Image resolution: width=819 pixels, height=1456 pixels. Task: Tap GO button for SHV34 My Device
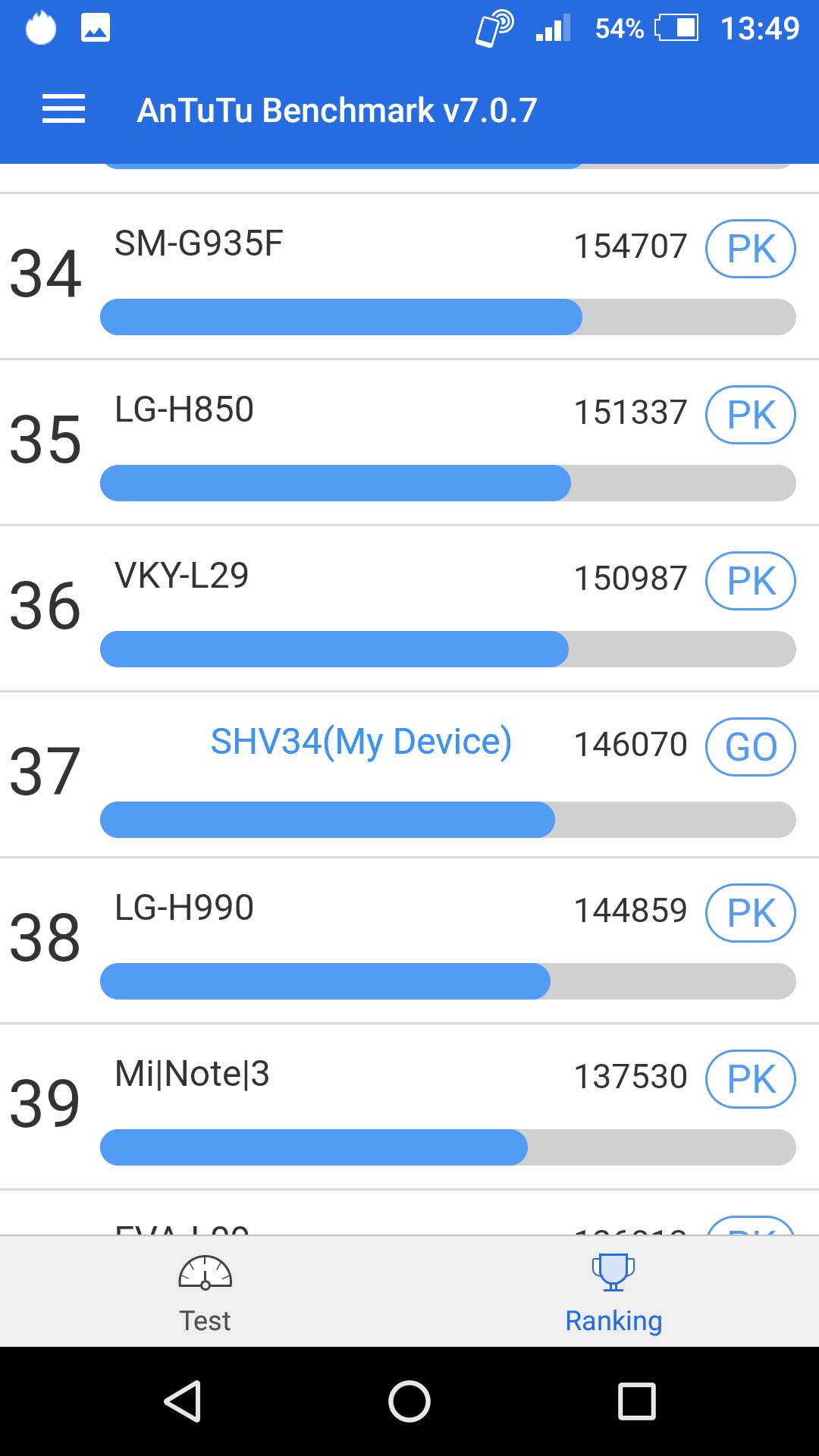point(750,747)
